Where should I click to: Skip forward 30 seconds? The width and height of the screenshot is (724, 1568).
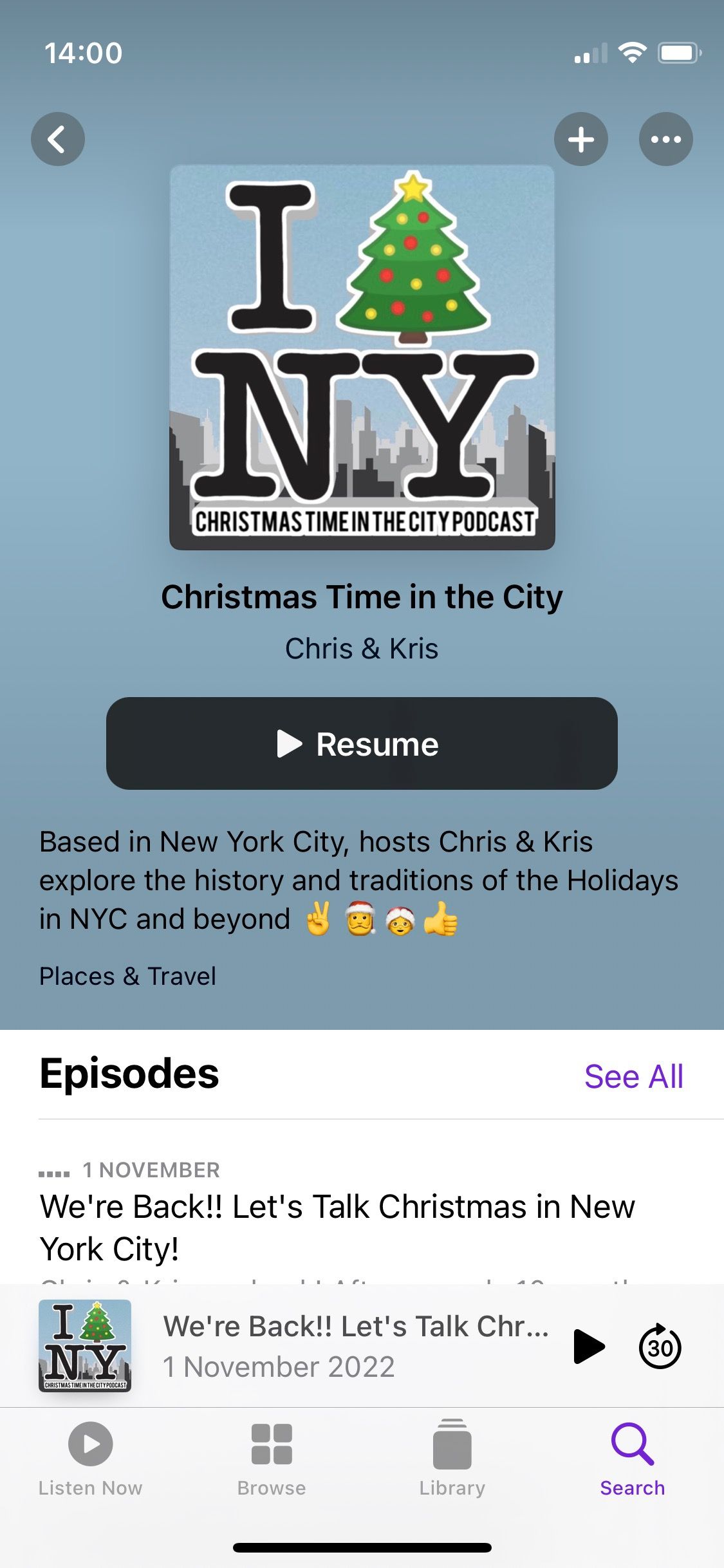pos(660,1346)
